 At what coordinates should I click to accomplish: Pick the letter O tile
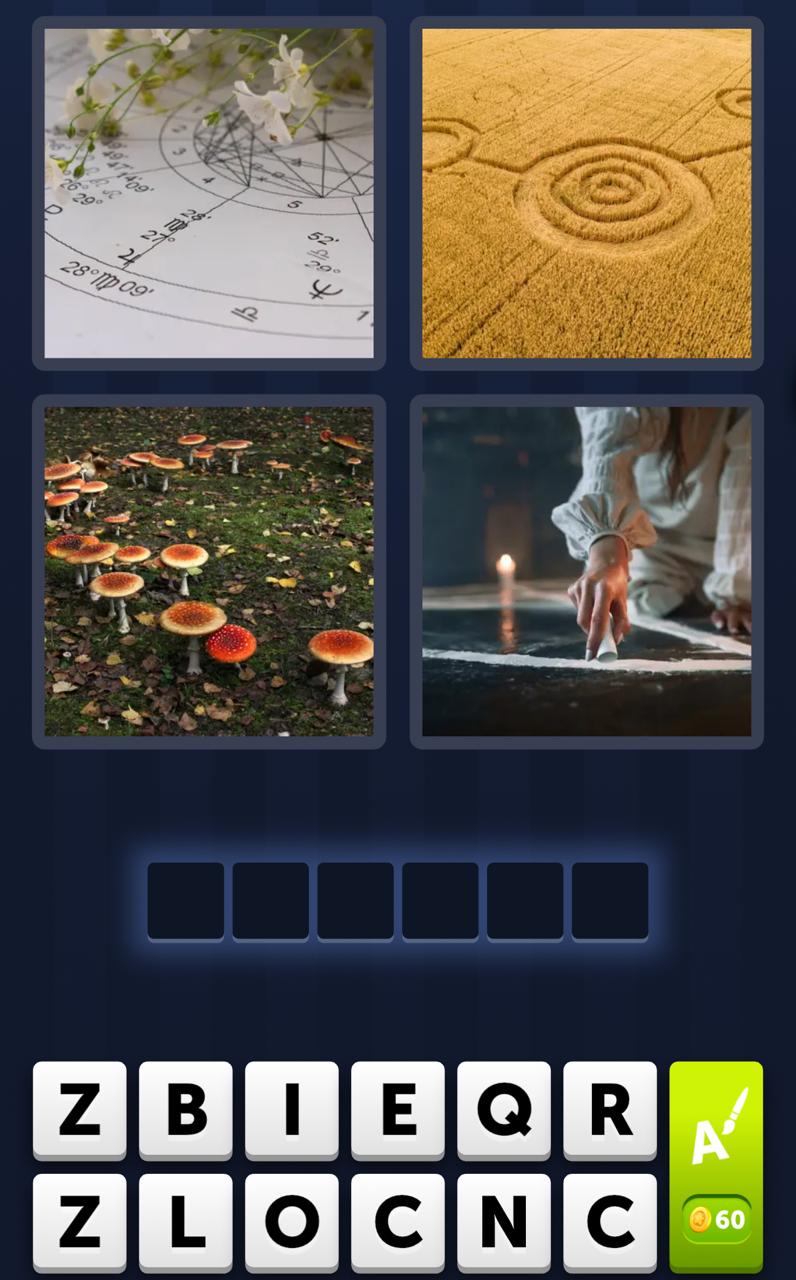pos(292,1221)
